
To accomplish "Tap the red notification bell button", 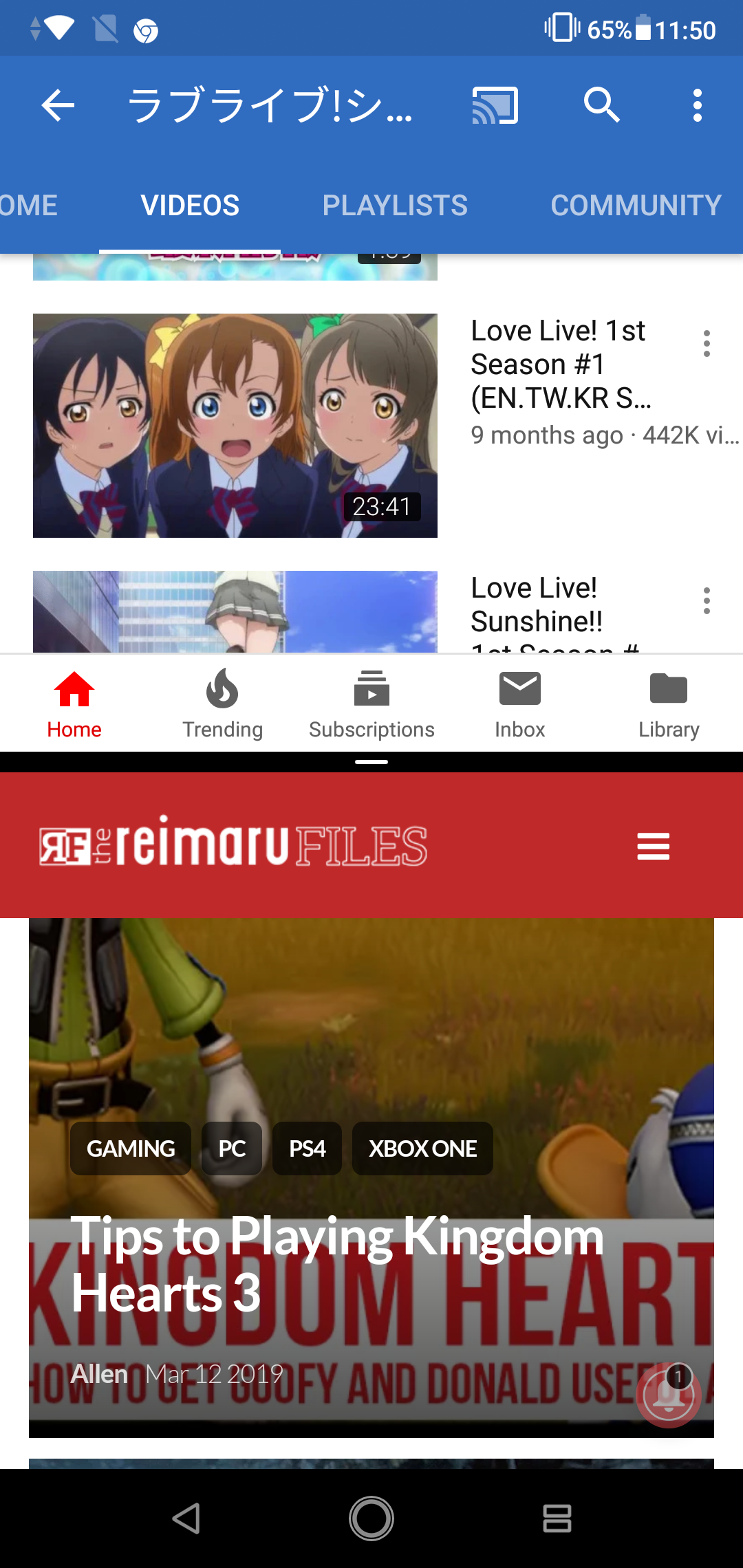I will tap(668, 1395).
